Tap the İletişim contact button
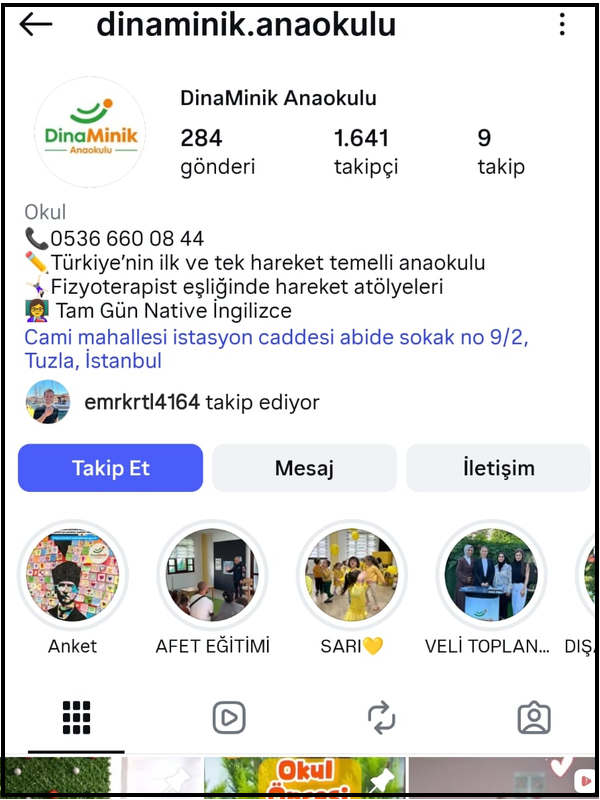The height and width of the screenshot is (800, 600). coord(498,468)
